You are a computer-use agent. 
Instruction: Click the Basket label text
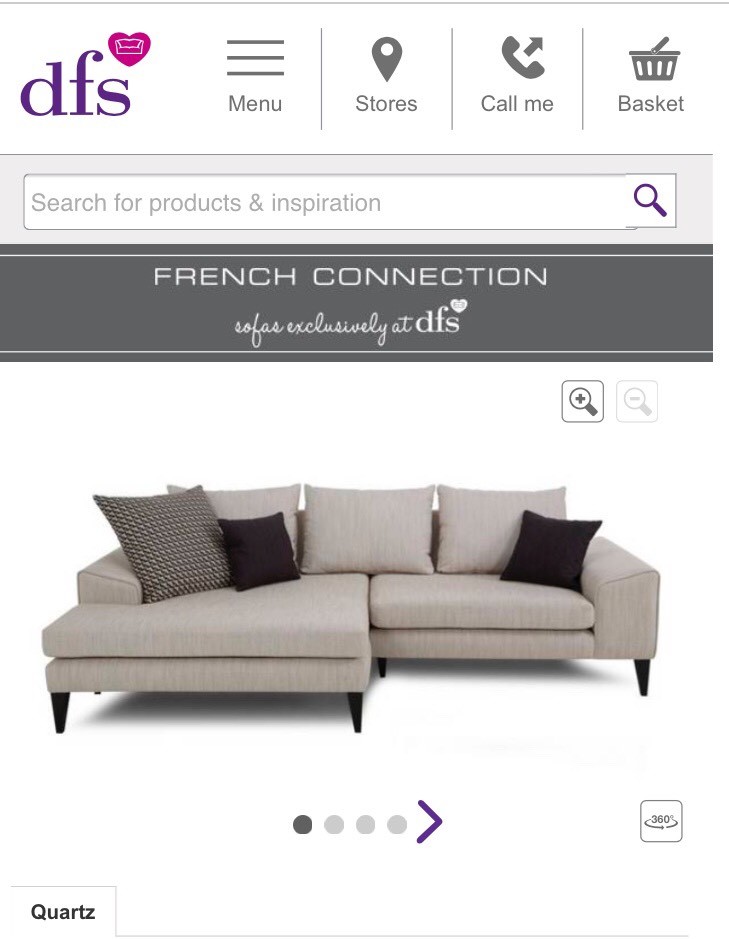[x=651, y=103]
